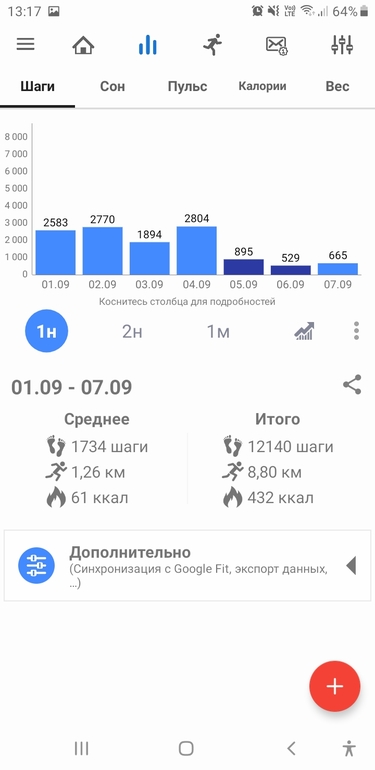
Task: Open the hamburger drawer menu
Action: pyautogui.click(x=26, y=45)
